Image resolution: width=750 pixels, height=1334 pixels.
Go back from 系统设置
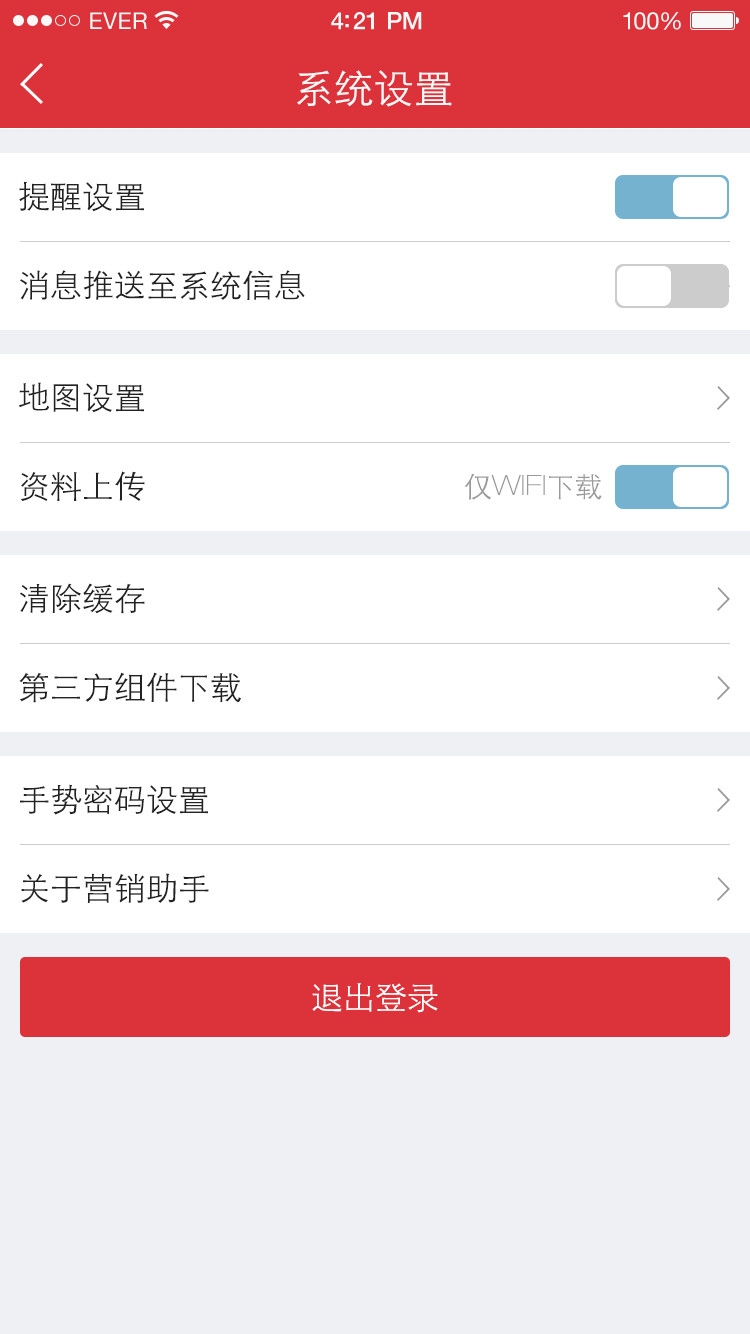[x=32, y=84]
